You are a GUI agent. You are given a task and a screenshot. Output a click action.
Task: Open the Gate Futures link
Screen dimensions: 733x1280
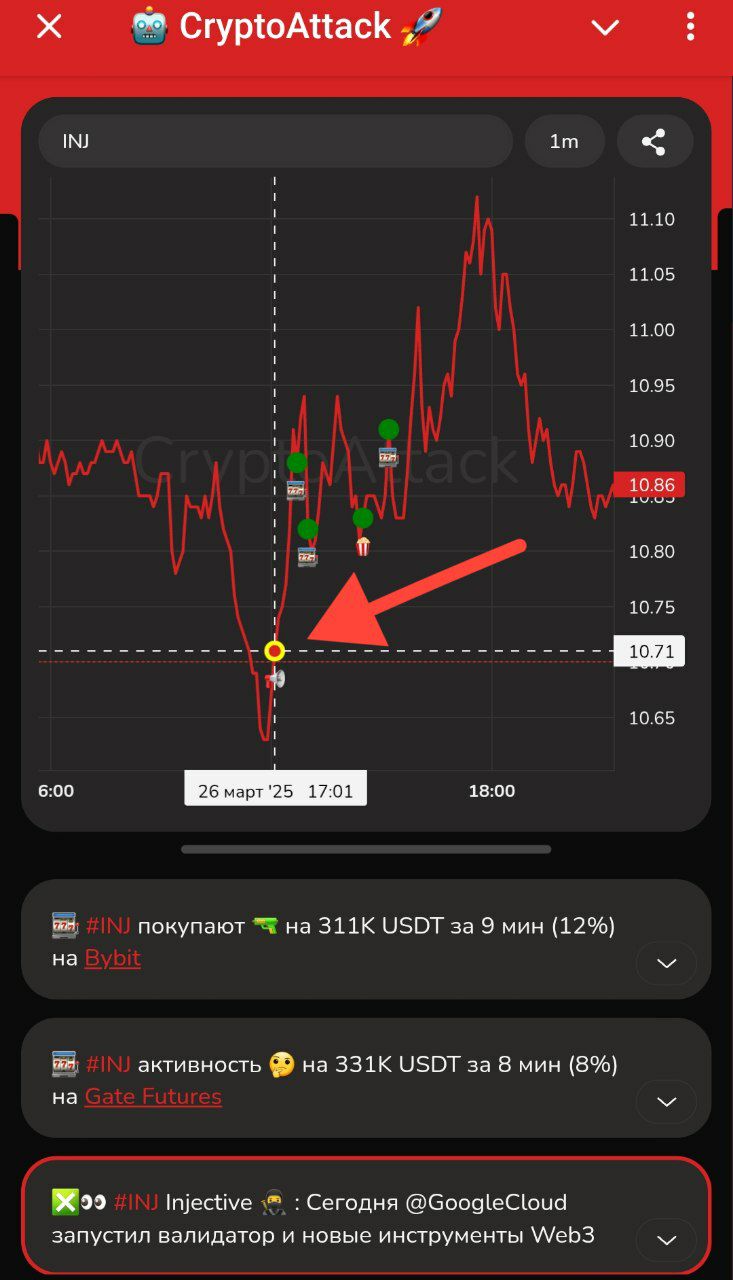153,1096
